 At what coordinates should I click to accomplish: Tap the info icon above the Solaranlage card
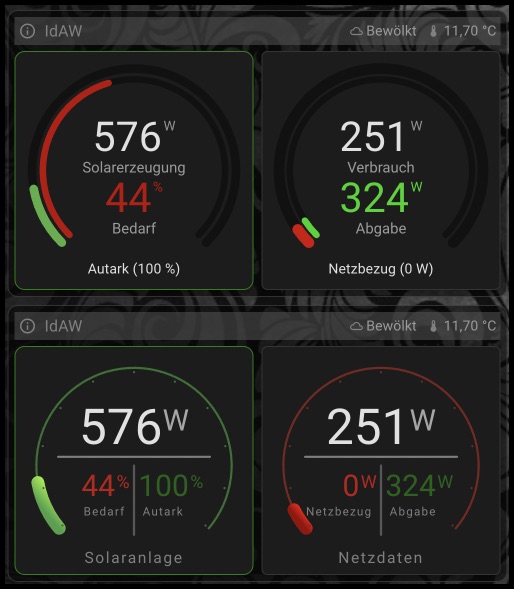(27, 326)
